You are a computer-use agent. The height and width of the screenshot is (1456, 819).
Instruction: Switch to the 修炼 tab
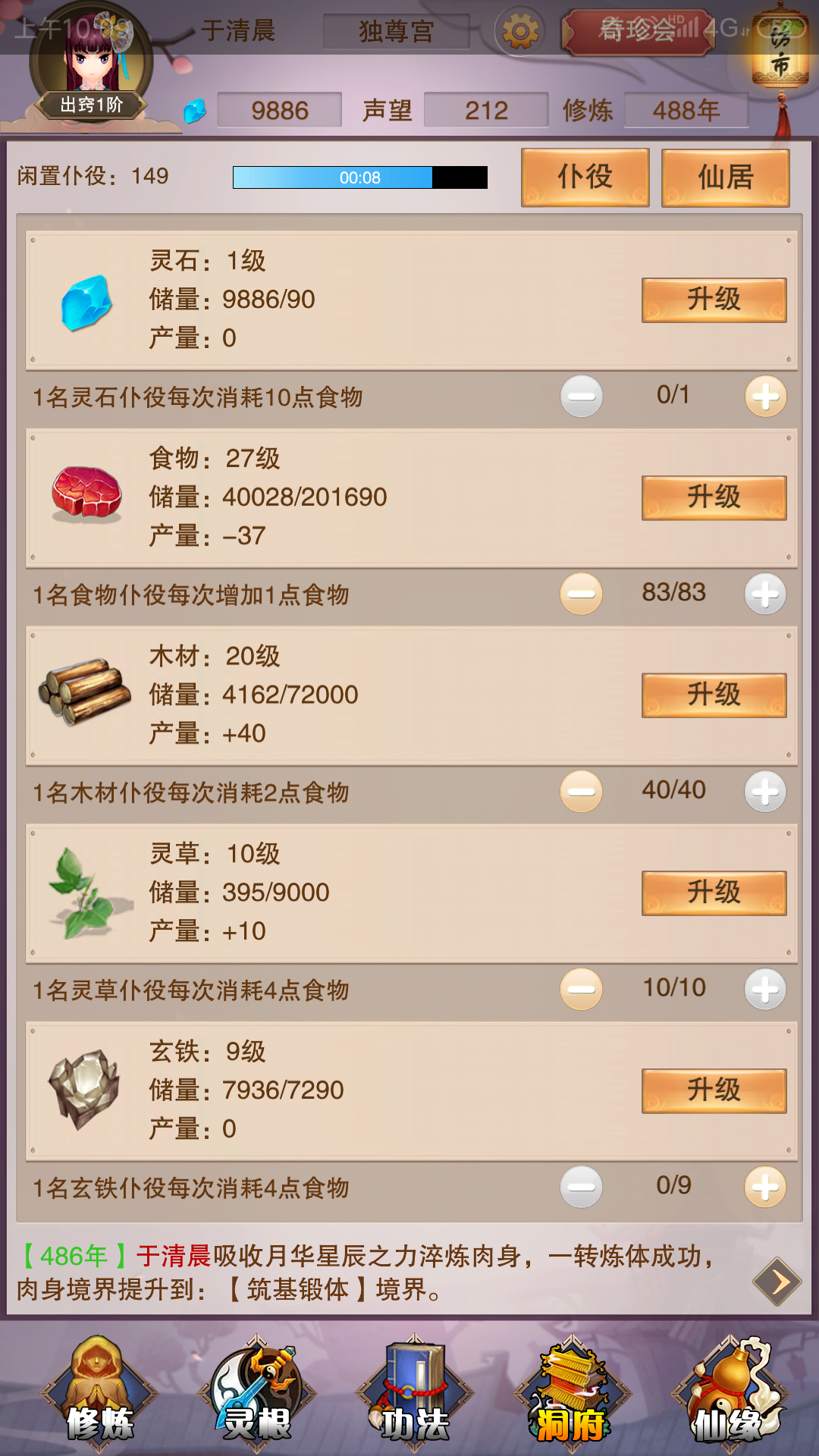point(99,1394)
